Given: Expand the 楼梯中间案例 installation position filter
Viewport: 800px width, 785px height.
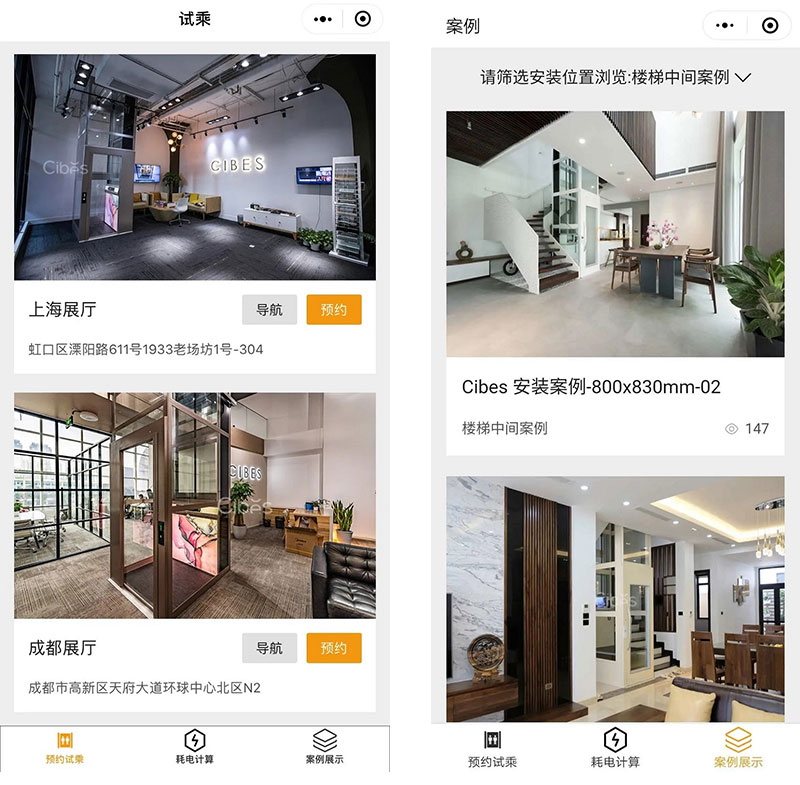Looking at the screenshot, I should pos(615,77).
